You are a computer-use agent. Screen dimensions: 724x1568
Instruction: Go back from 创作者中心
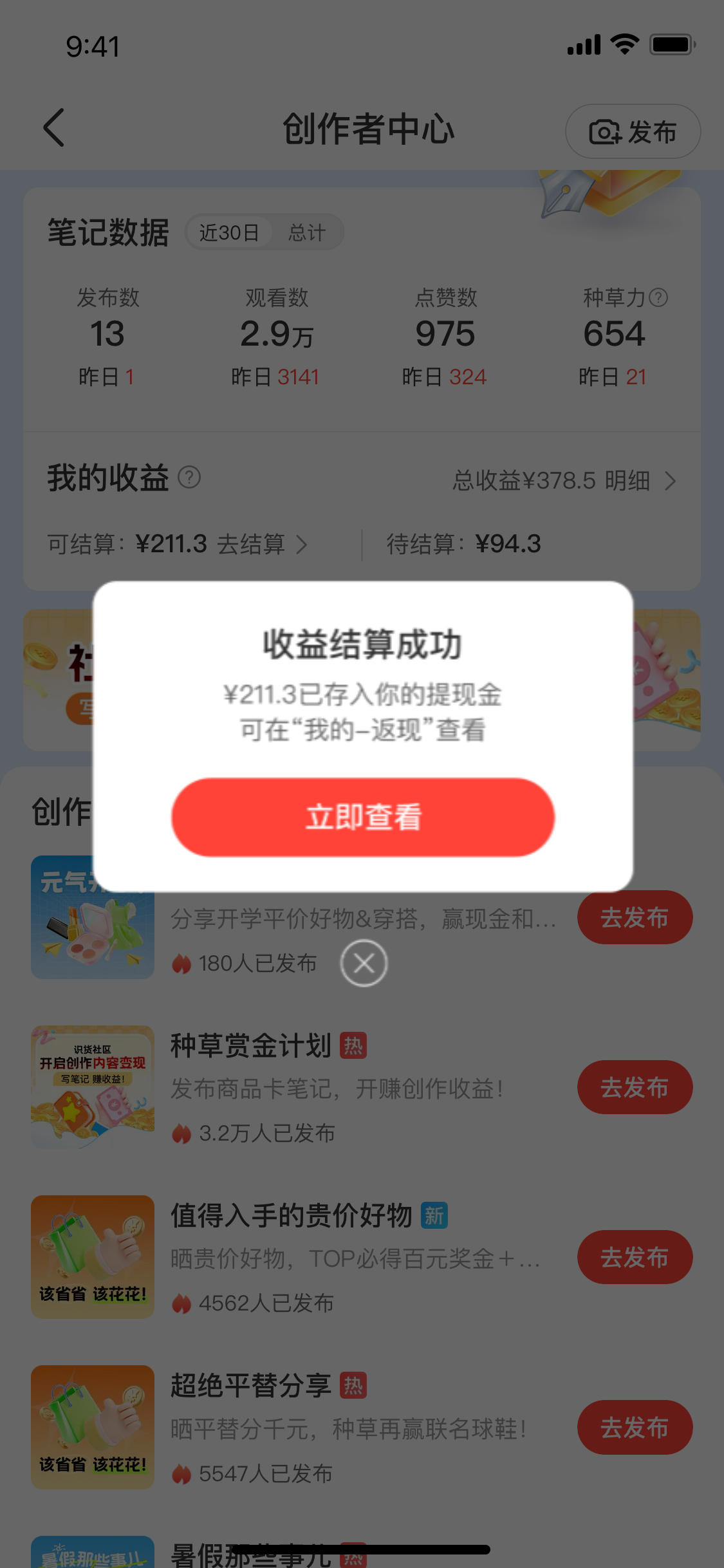pyautogui.click(x=54, y=127)
